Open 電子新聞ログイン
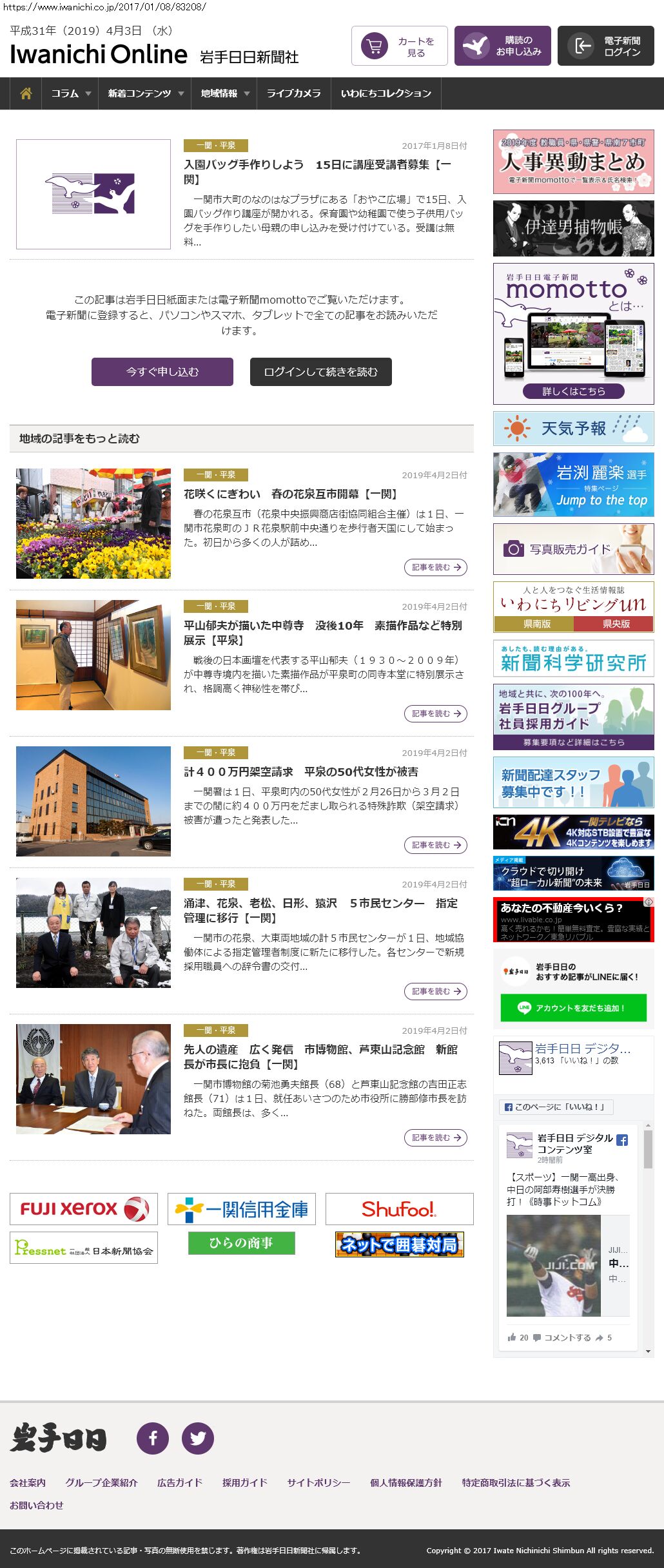 click(x=605, y=46)
